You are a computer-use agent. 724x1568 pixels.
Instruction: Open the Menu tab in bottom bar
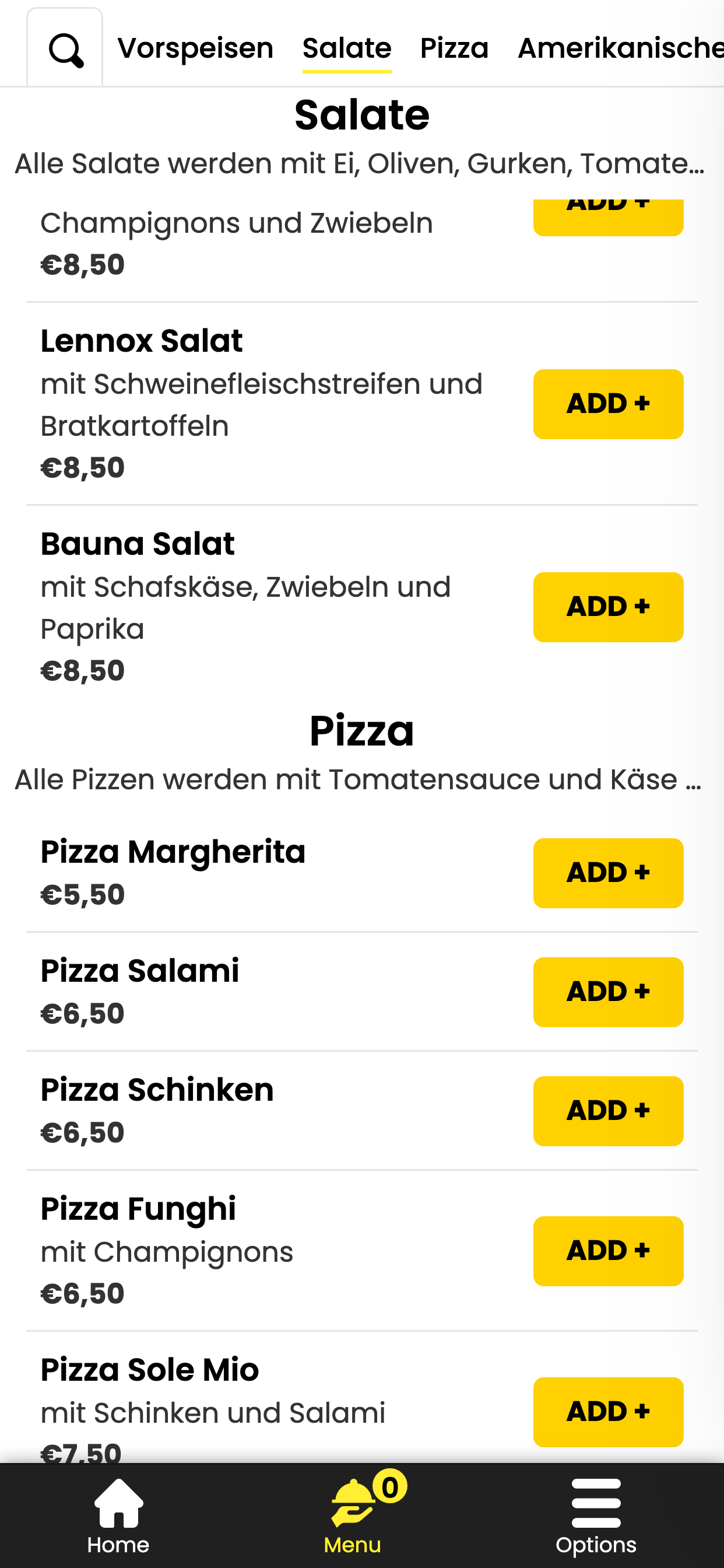click(x=353, y=1515)
